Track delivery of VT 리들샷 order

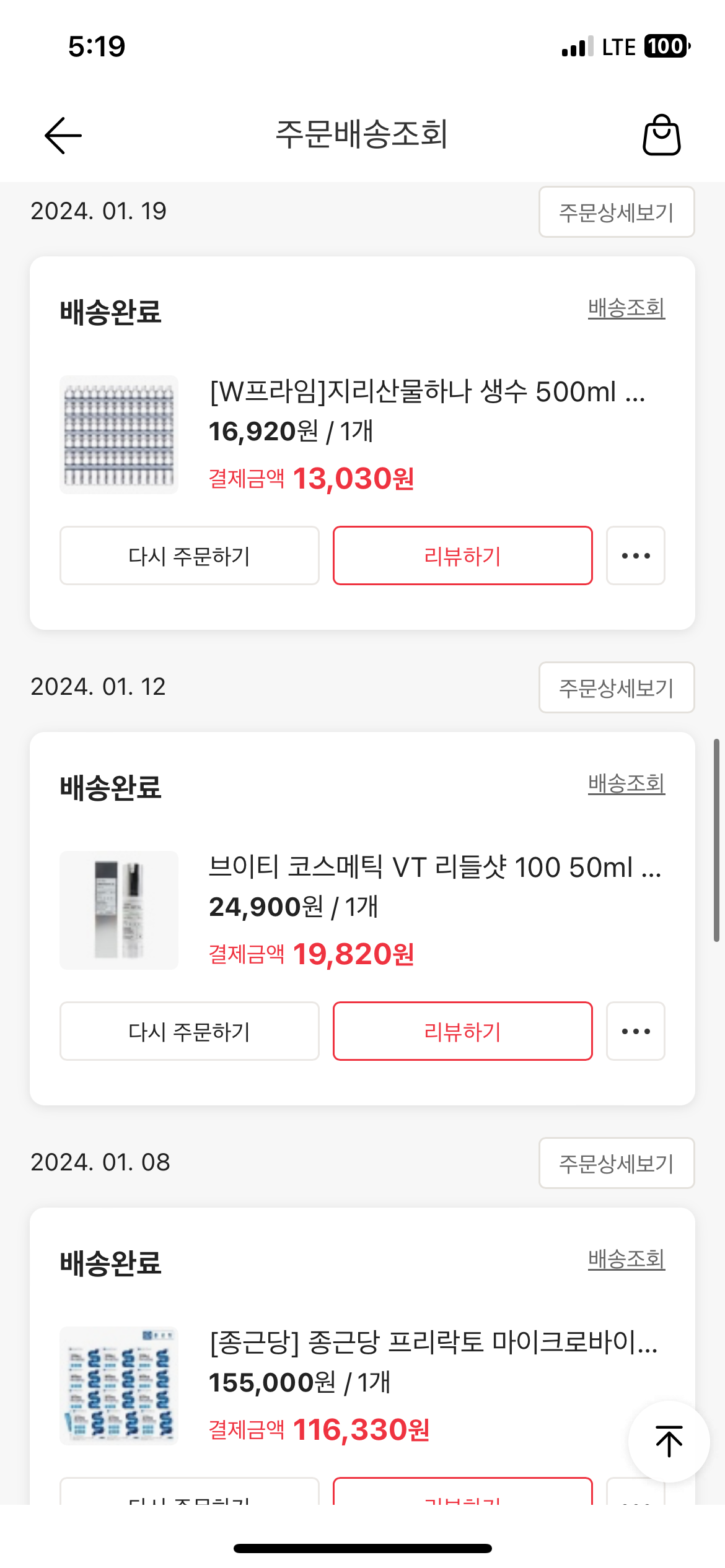[x=626, y=784]
